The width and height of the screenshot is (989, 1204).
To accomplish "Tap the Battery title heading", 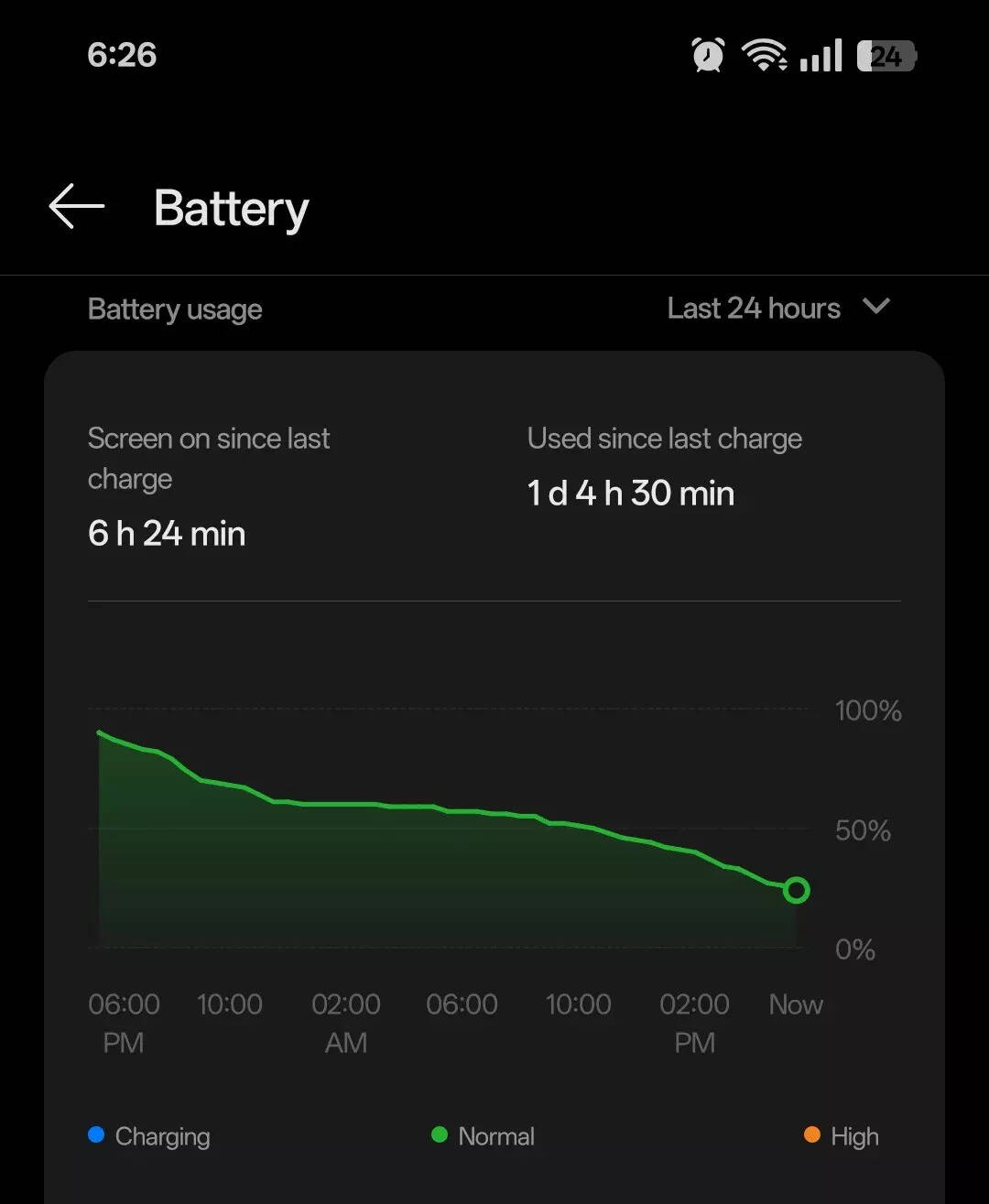I will [x=232, y=209].
